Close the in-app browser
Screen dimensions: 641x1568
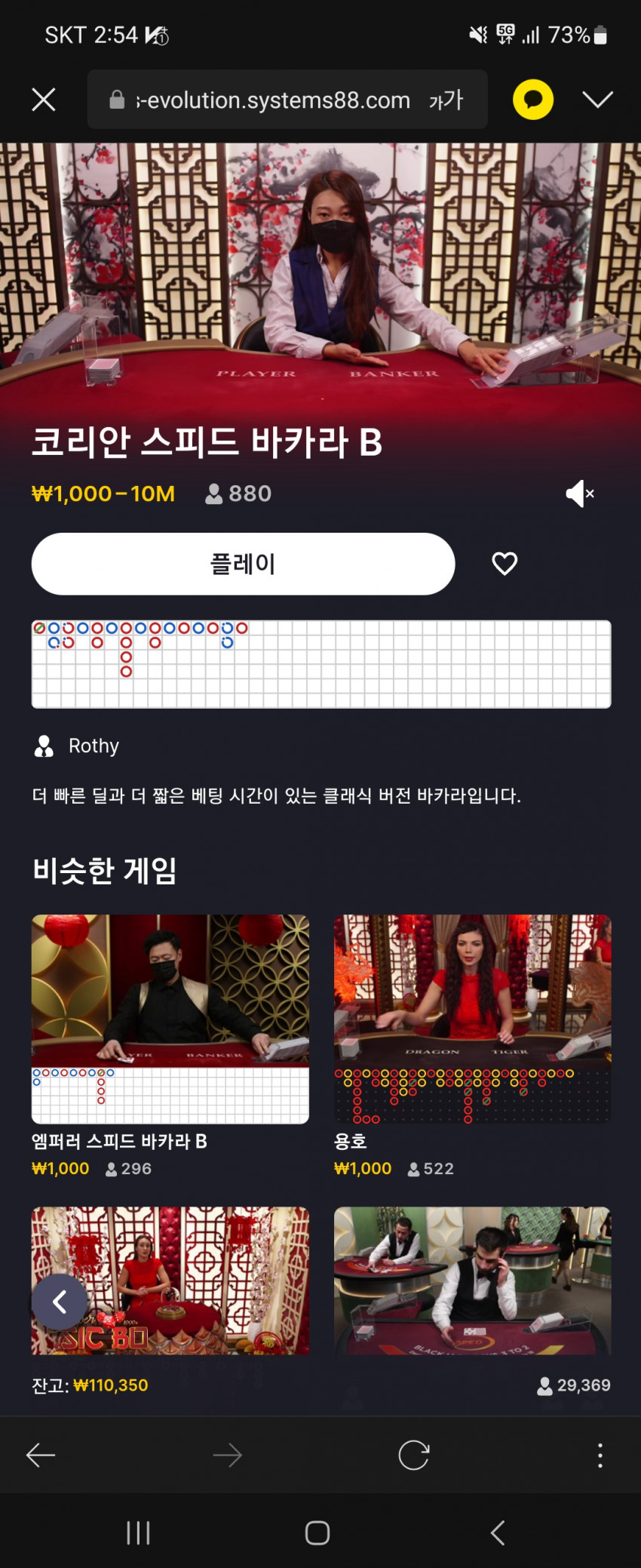44,100
